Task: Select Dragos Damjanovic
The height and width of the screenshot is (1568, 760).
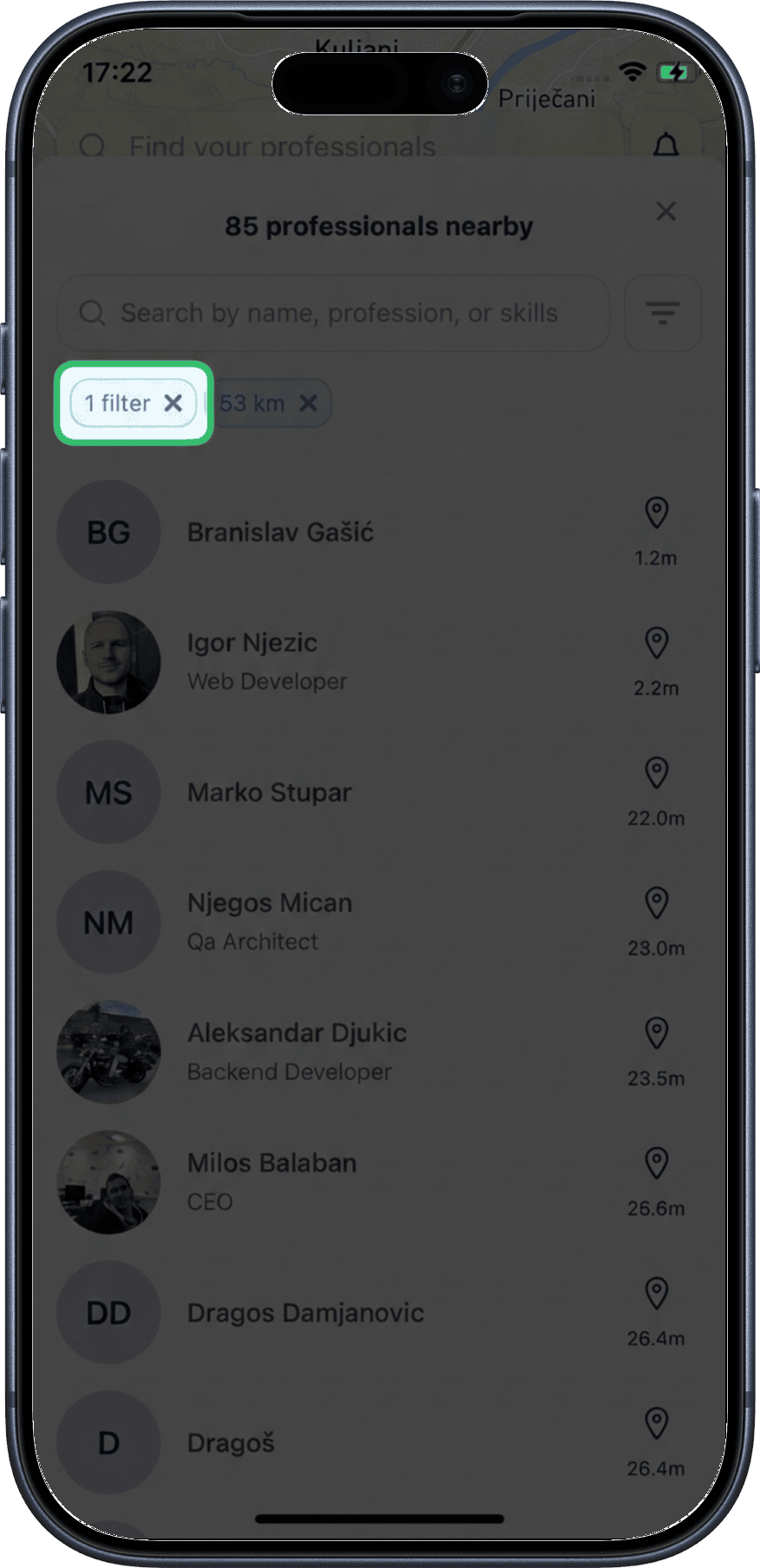Action: click(305, 1313)
